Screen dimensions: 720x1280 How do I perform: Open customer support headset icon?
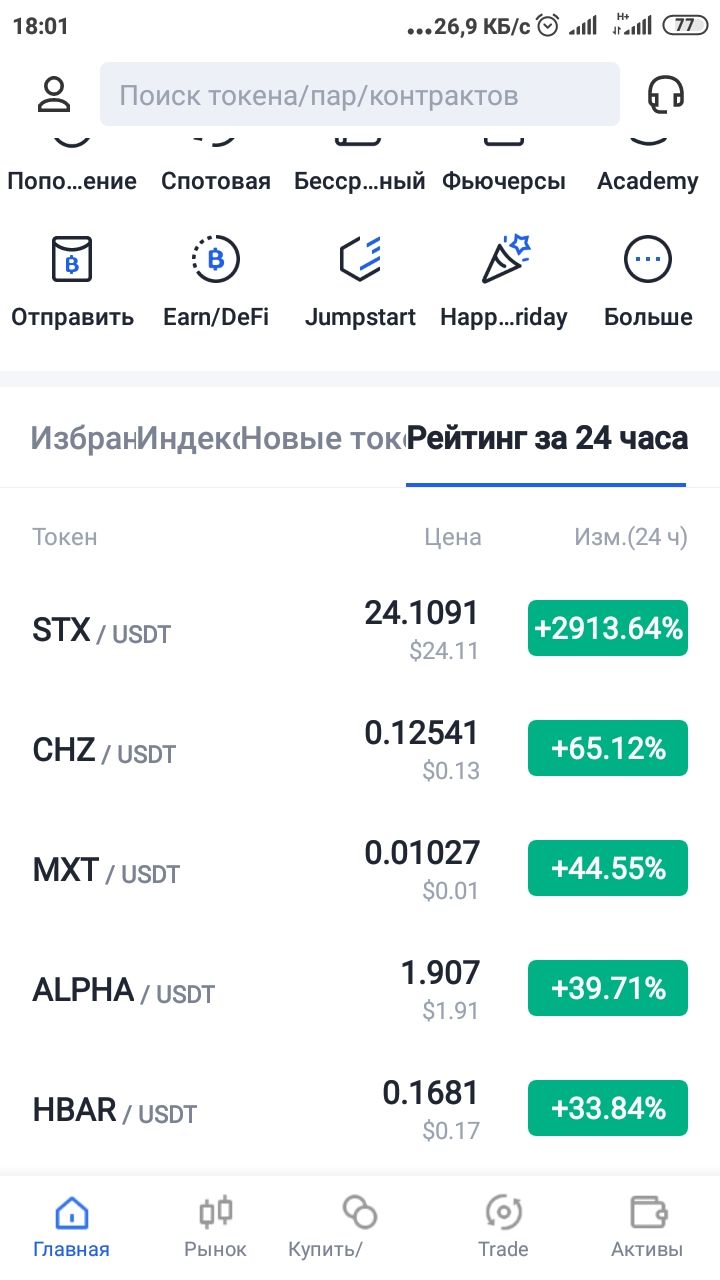[666, 95]
